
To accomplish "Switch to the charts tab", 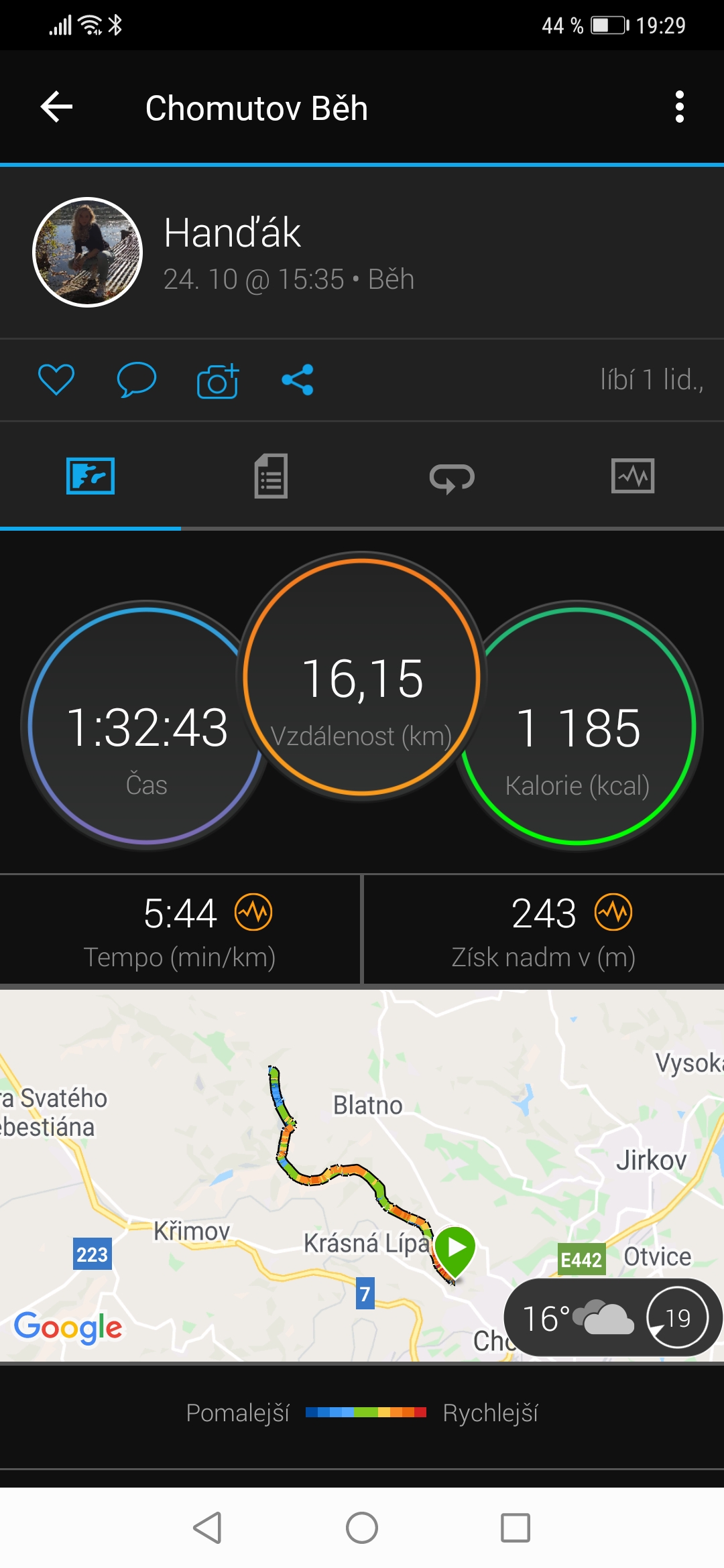I will [x=633, y=476].
